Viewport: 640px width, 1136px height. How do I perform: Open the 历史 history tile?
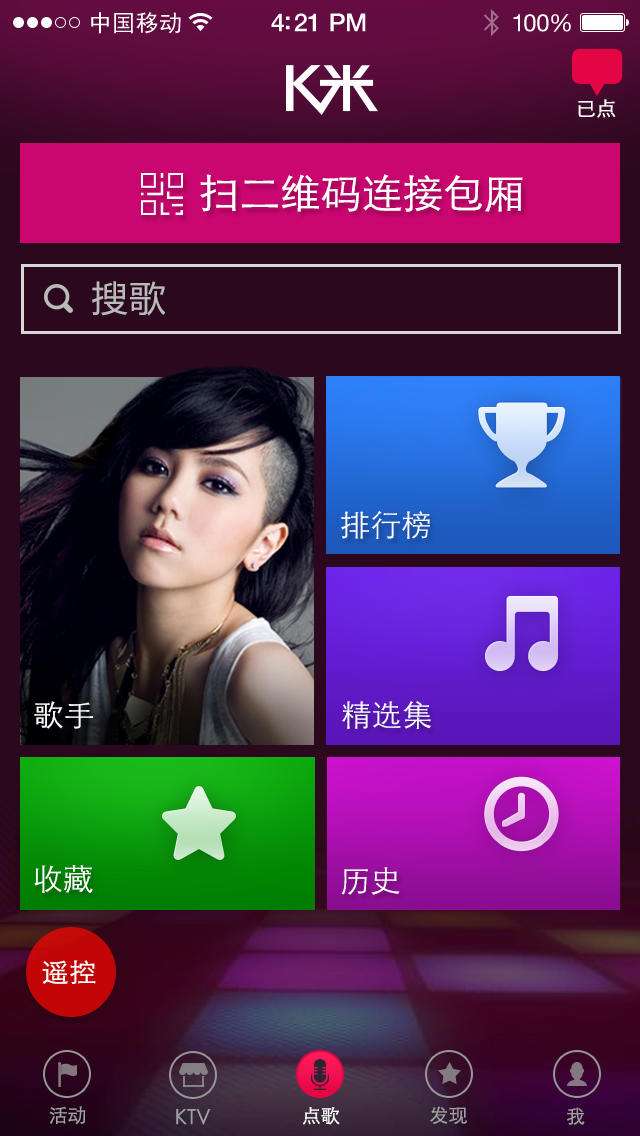[473, 833]
